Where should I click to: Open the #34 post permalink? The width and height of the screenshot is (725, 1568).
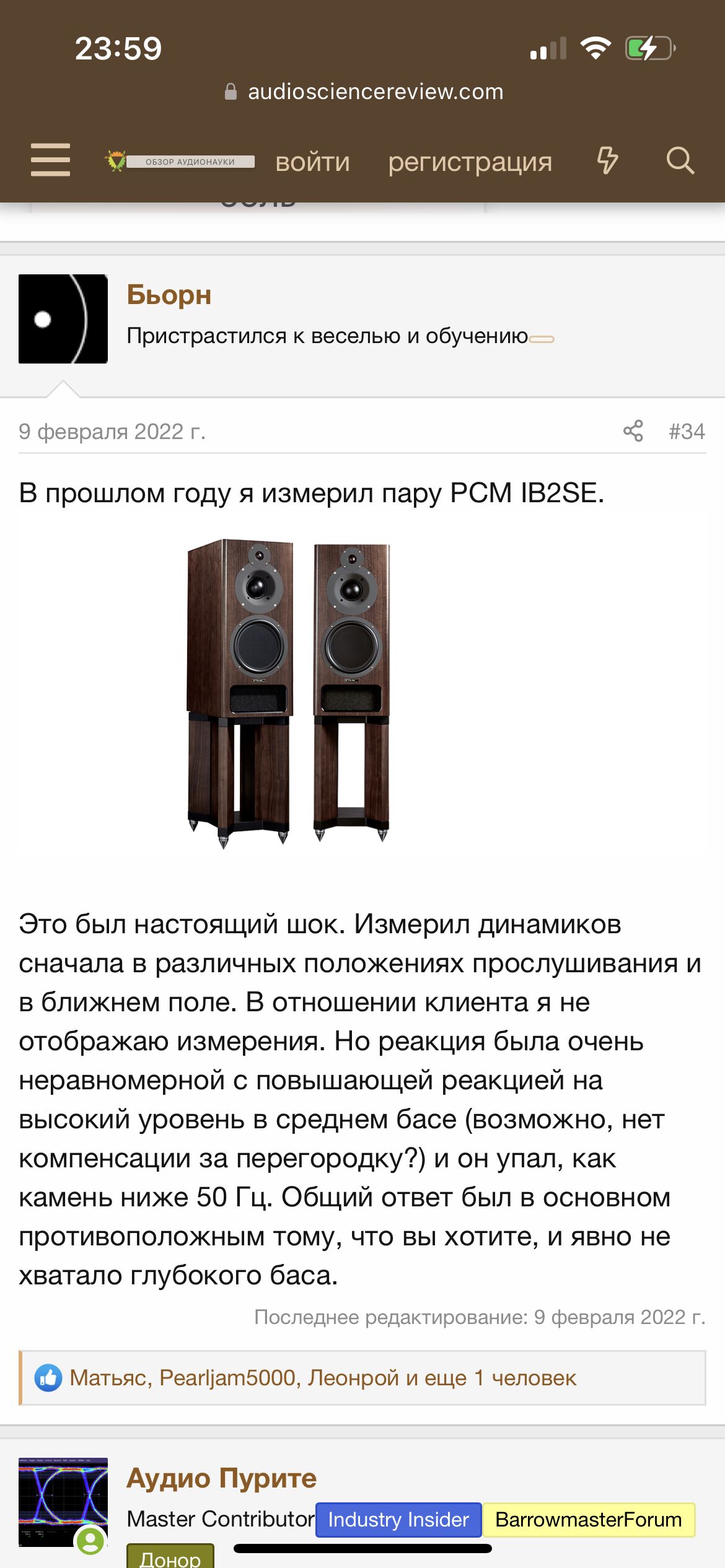[687, 431]
